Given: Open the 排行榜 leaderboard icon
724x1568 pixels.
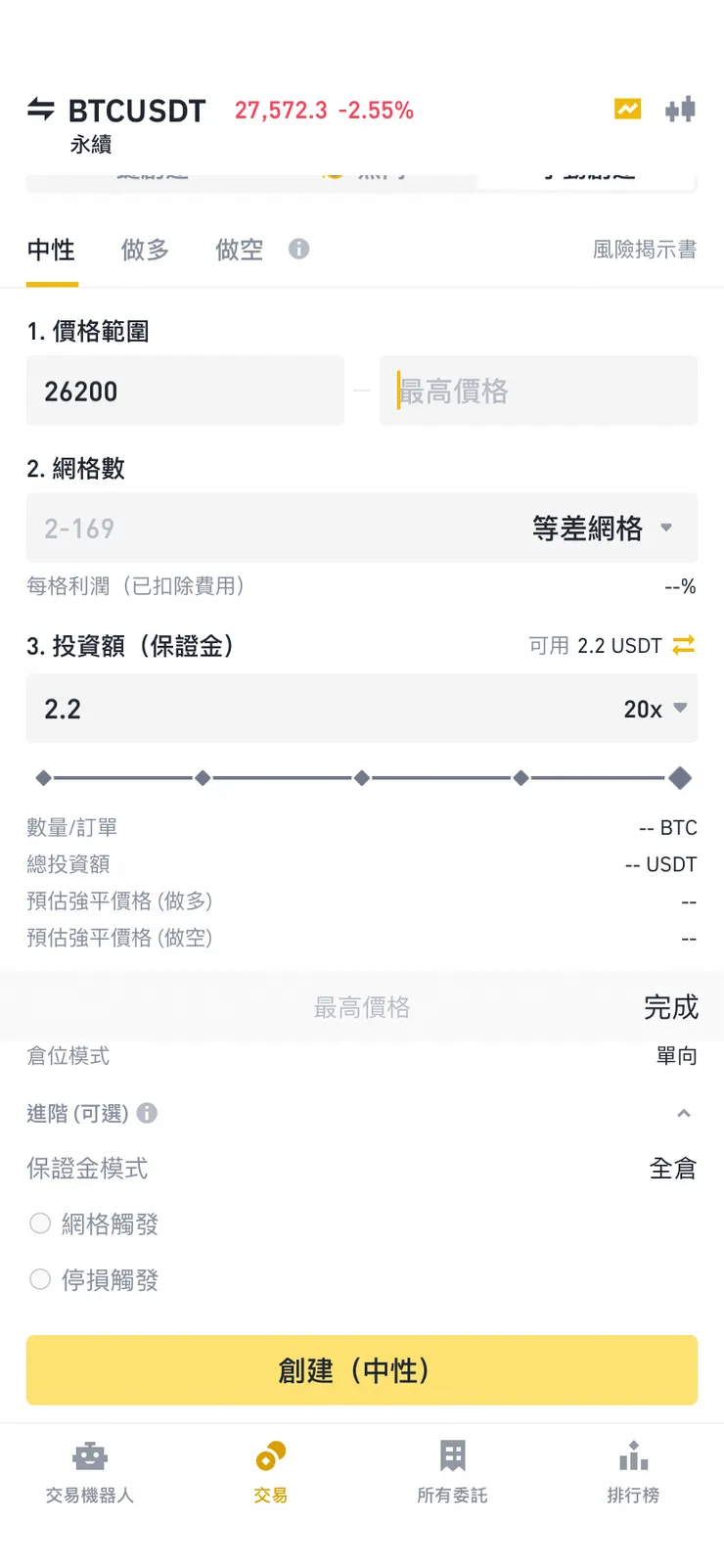Looking at the screenshot, I should [x=634, y=1457].
